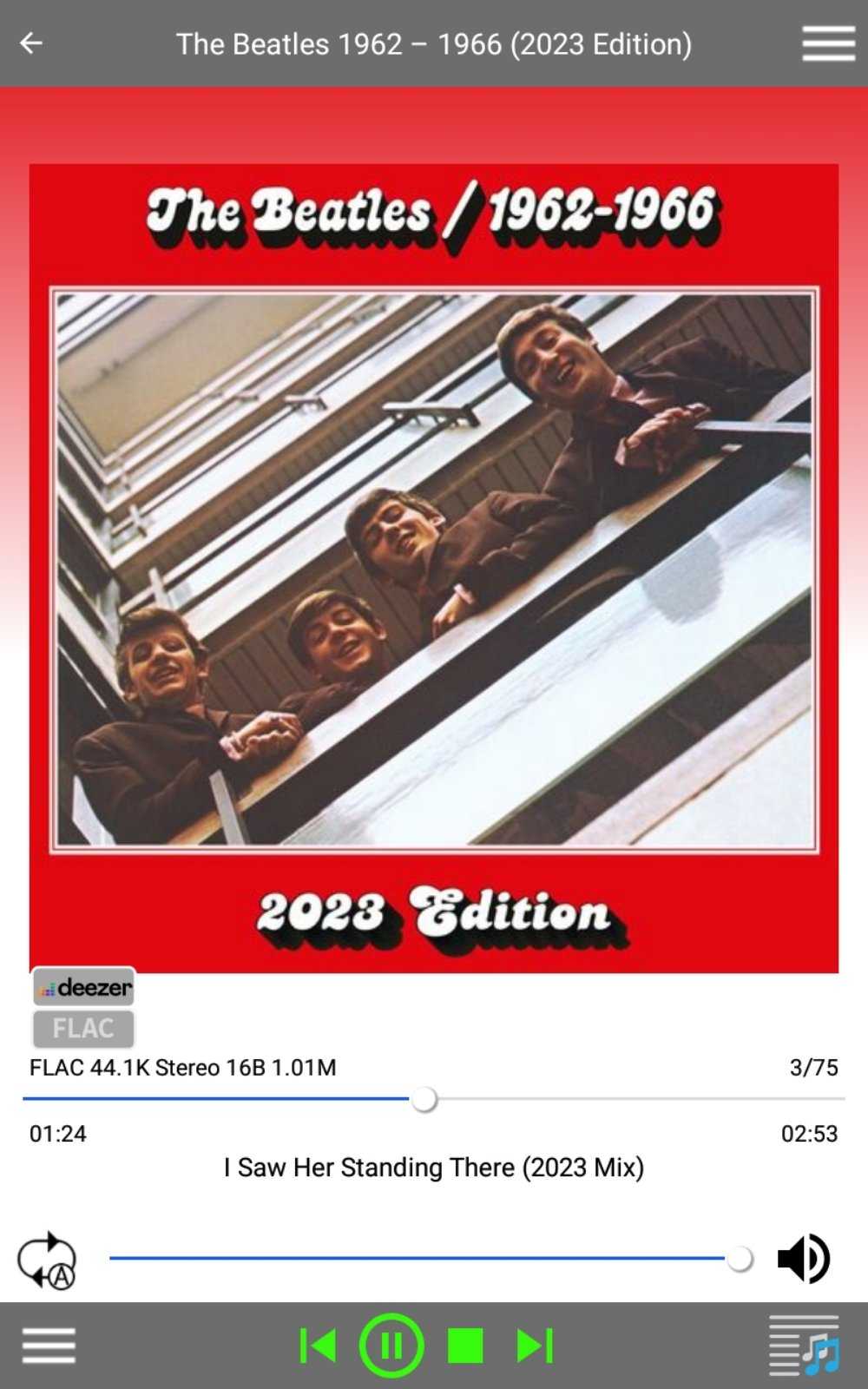Image resolution: width=868 pixels, height=1389 pixels.
Task: Open the play queue playlist icon
Action: [805, 1346]
